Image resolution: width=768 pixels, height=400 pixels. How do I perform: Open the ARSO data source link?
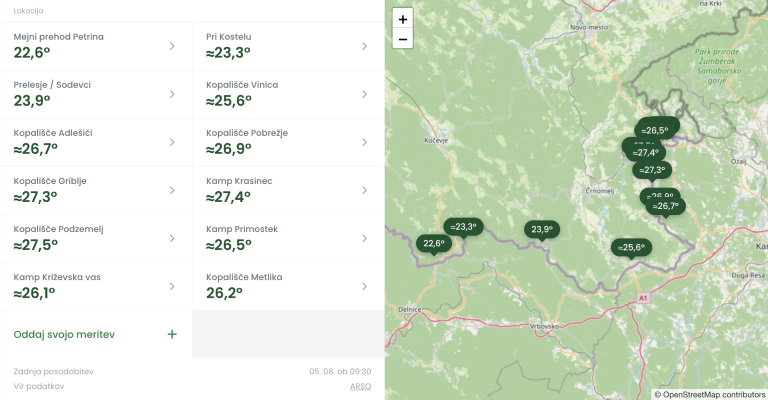(x=360, y=386)
